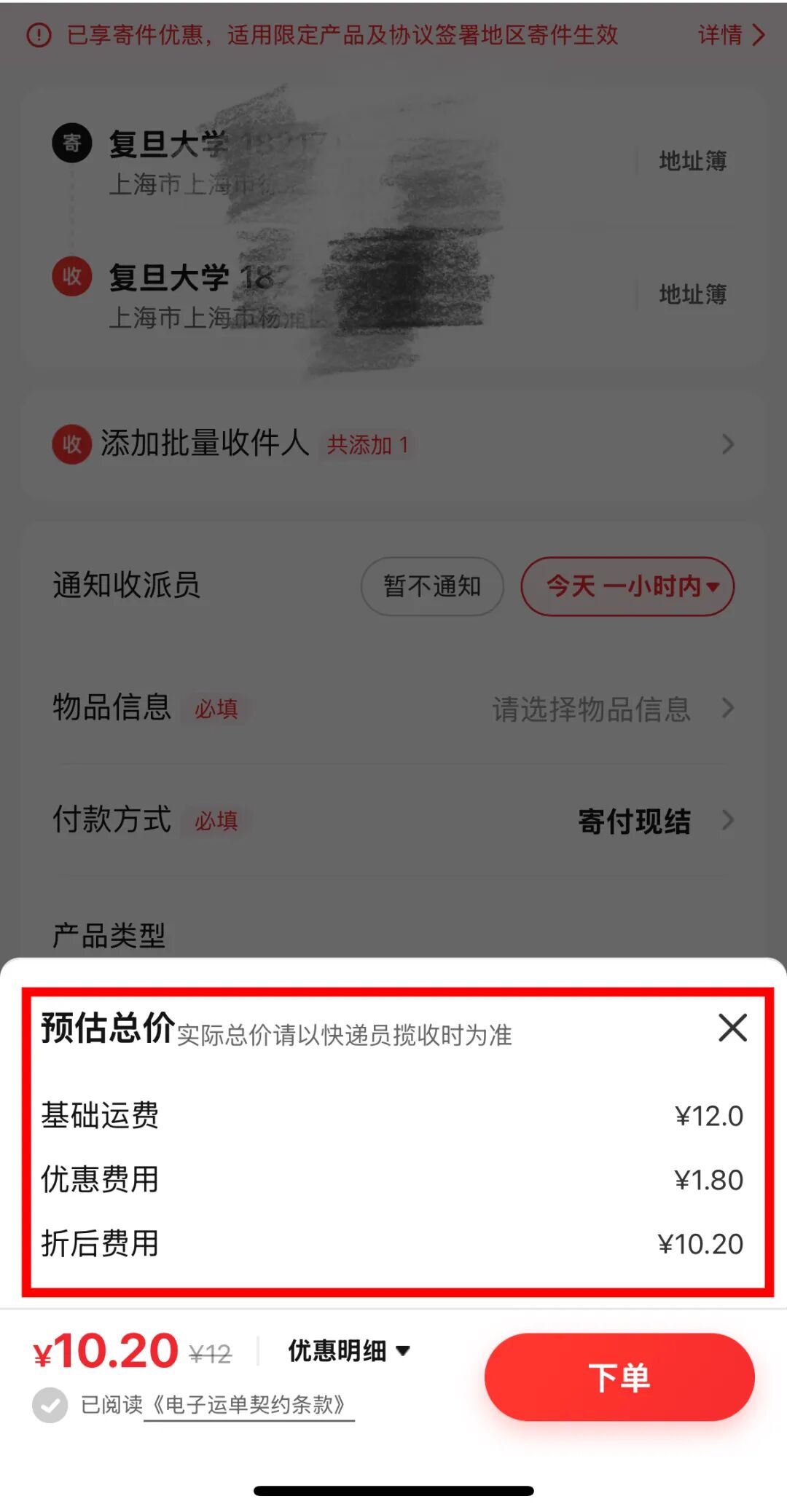Click the recipient 收 badge icon

click(x=71, y=277)
